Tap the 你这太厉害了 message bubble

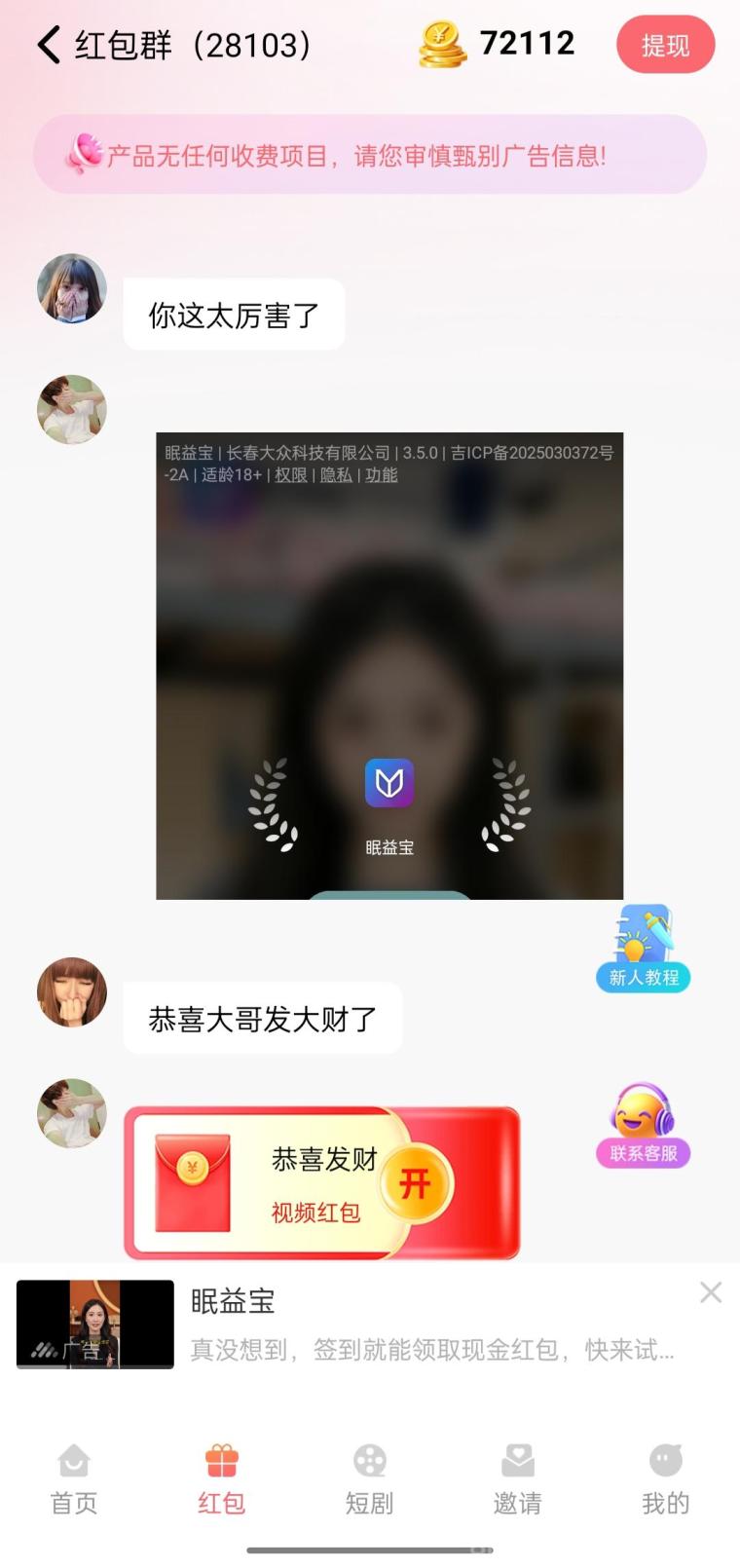[234, 314]
